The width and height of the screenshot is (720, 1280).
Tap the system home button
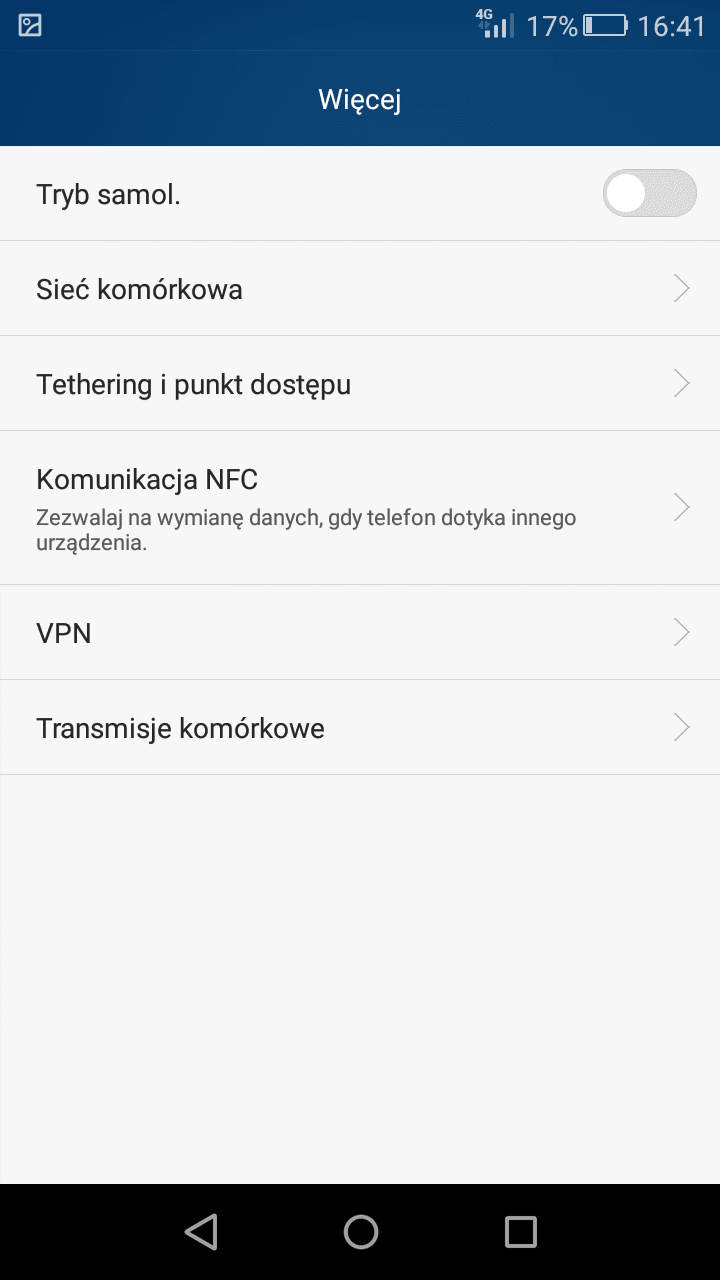pyautogui.click(x=360, y=1232)
